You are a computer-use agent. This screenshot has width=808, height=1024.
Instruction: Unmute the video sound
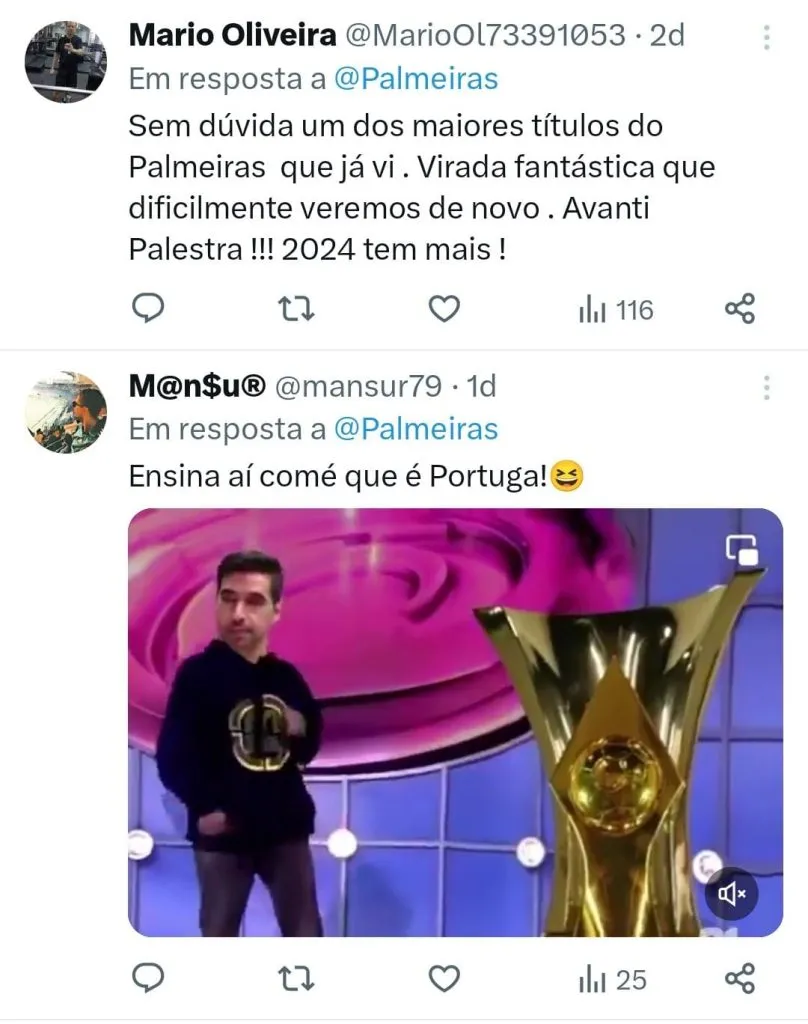point(731,893)
